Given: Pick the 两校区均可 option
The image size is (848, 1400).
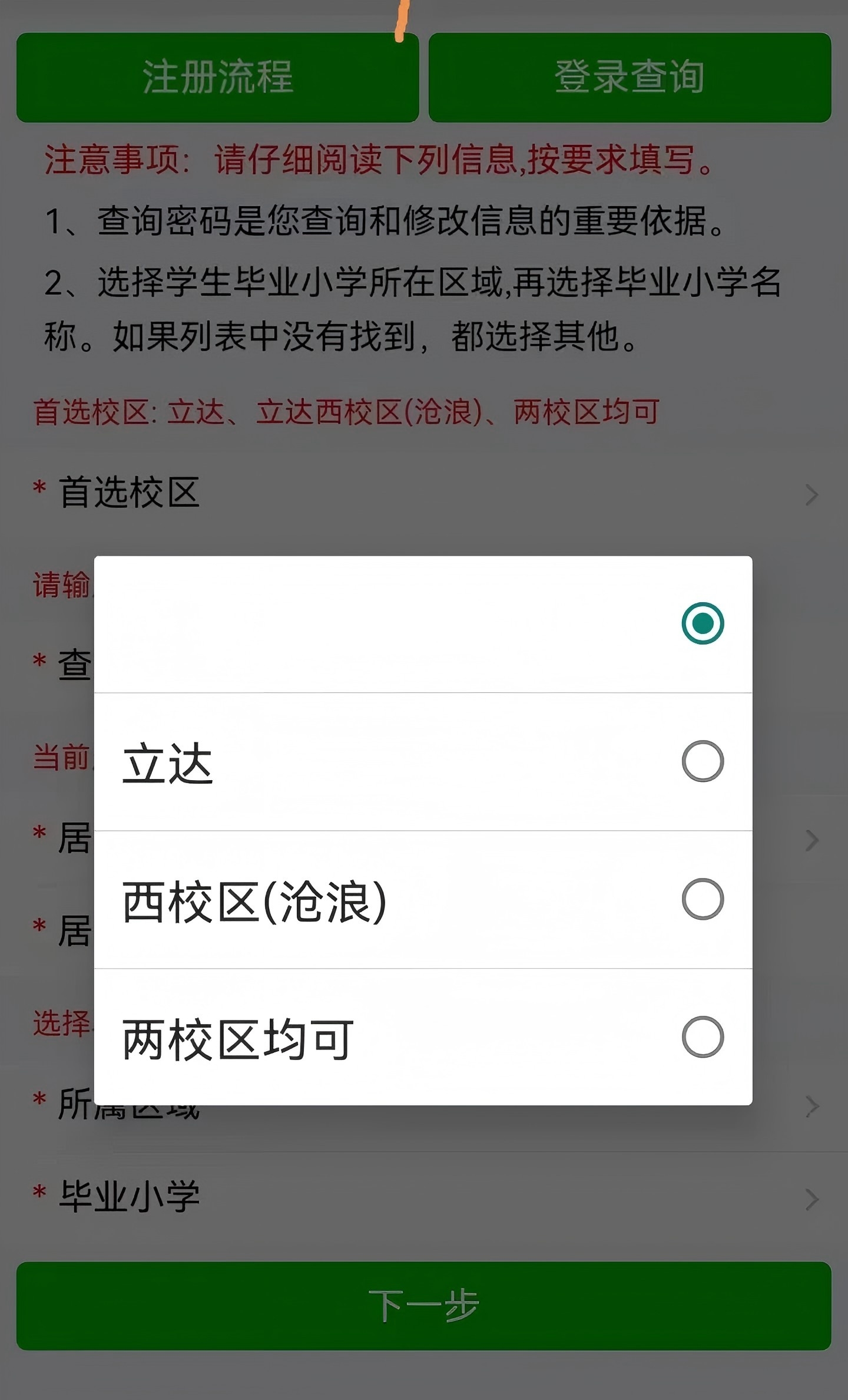Looking at the screenshot, I should [423, 1037].
